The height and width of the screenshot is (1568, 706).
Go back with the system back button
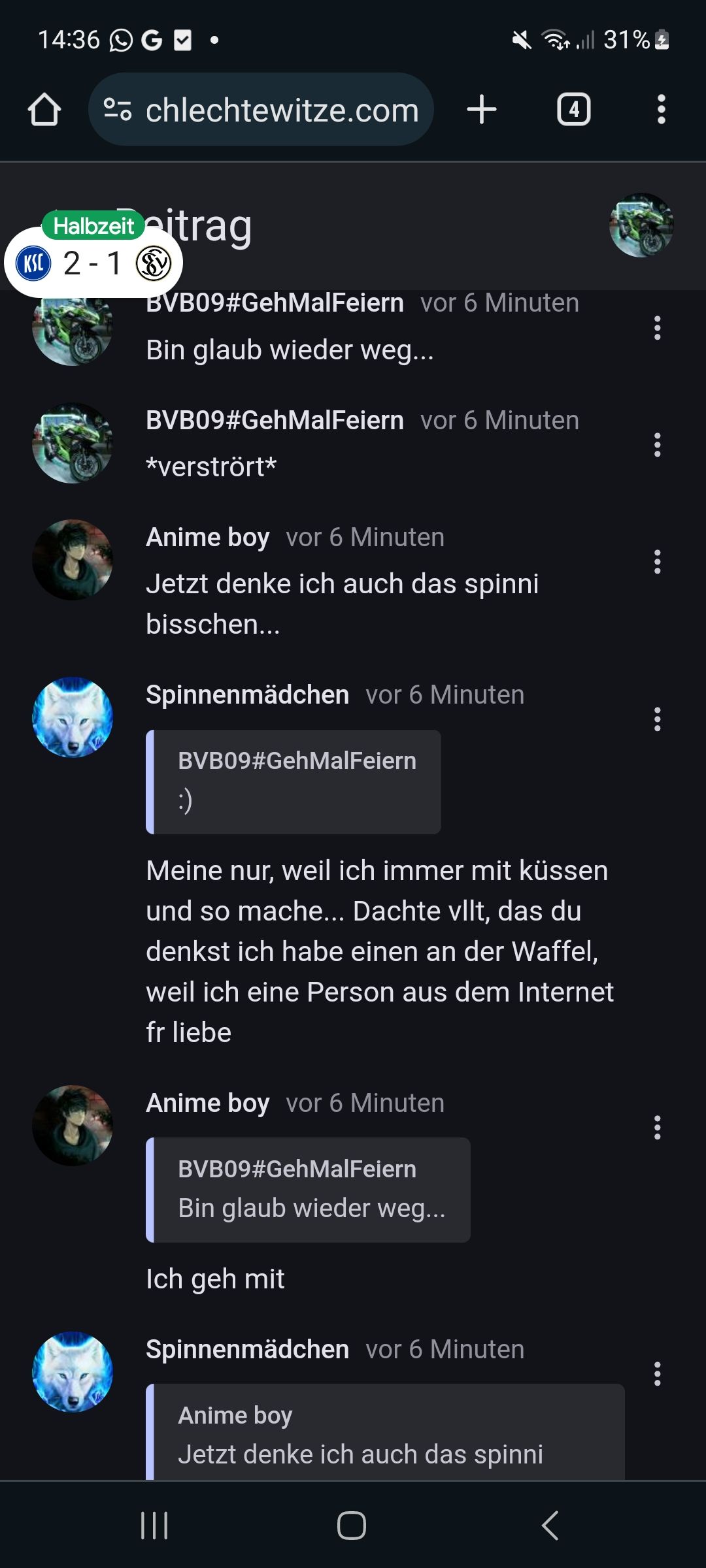tap(550, 1526)
